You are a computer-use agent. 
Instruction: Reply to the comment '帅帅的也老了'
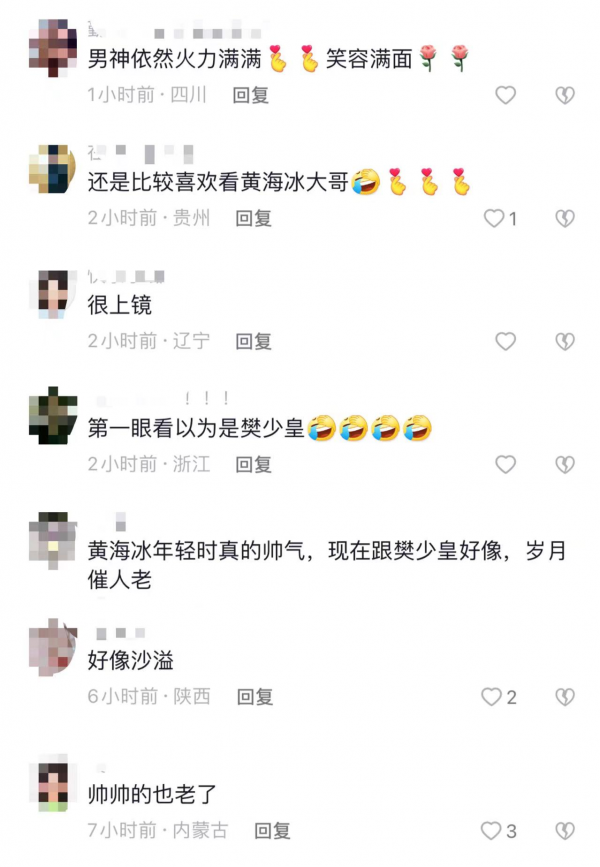272,830
